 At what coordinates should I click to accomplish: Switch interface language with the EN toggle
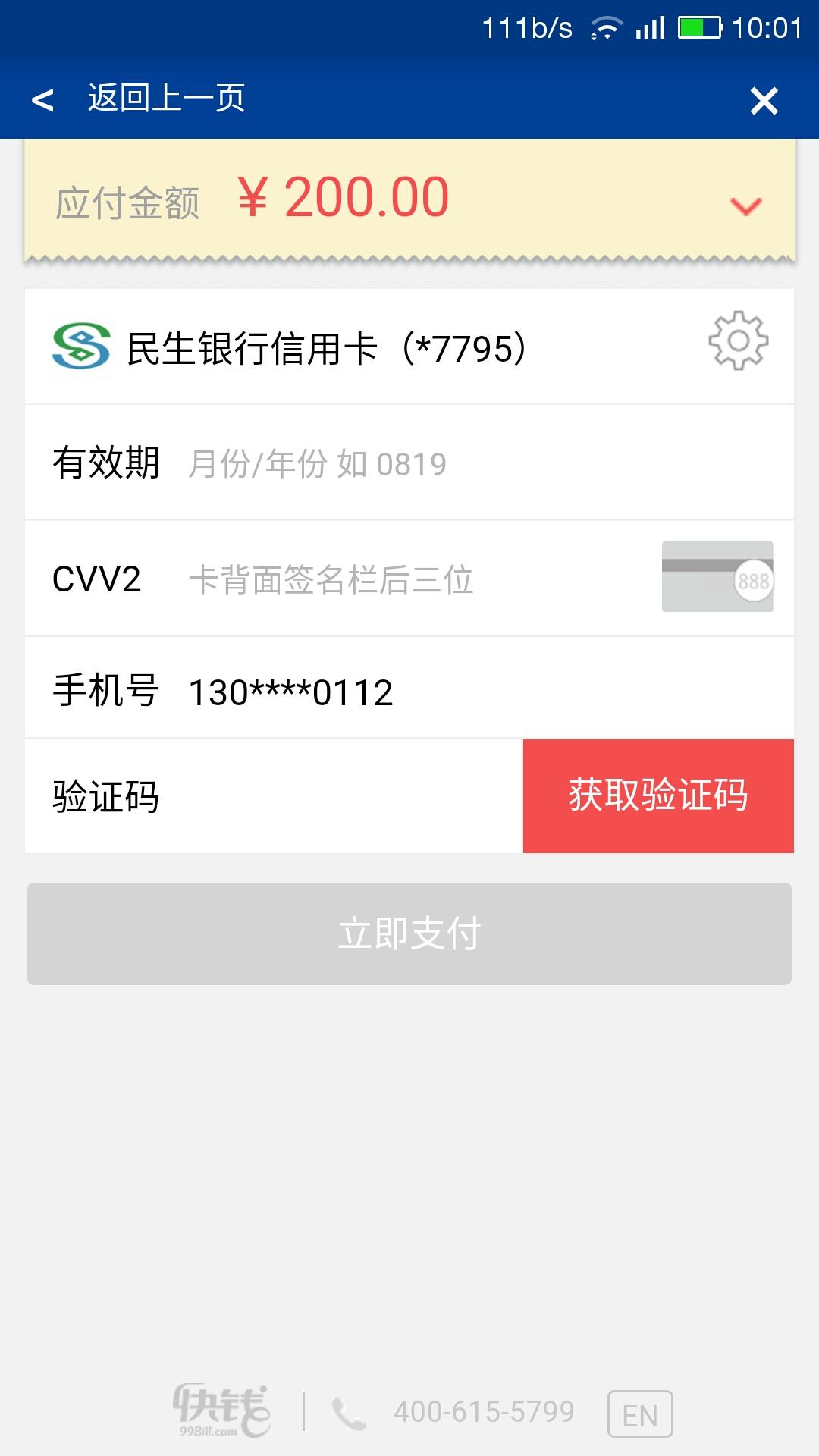point(641,1412)
